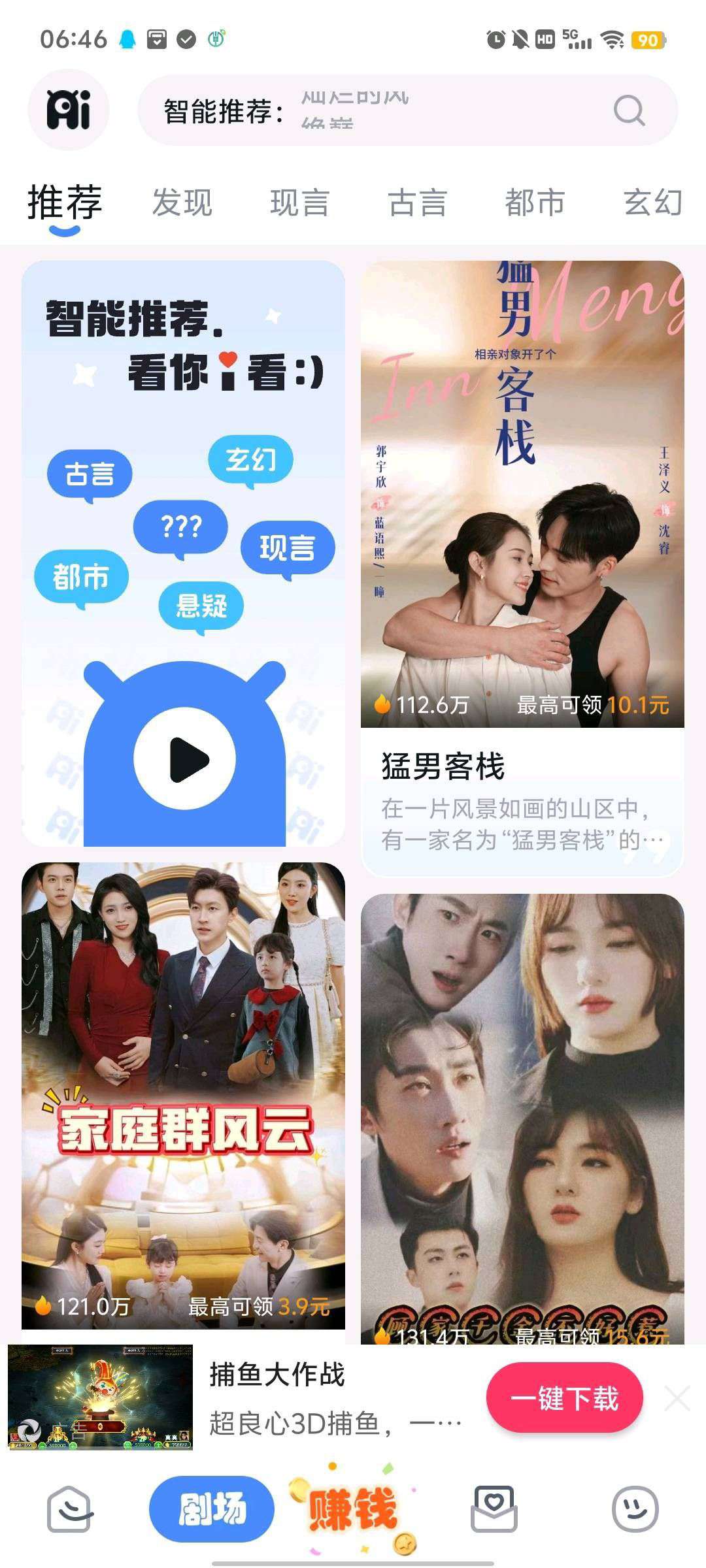This screenshot has height=1568, width=706.
Task: Tap 一键下载 for 捕鱼大作战
Action: (x=564, y=1398)
